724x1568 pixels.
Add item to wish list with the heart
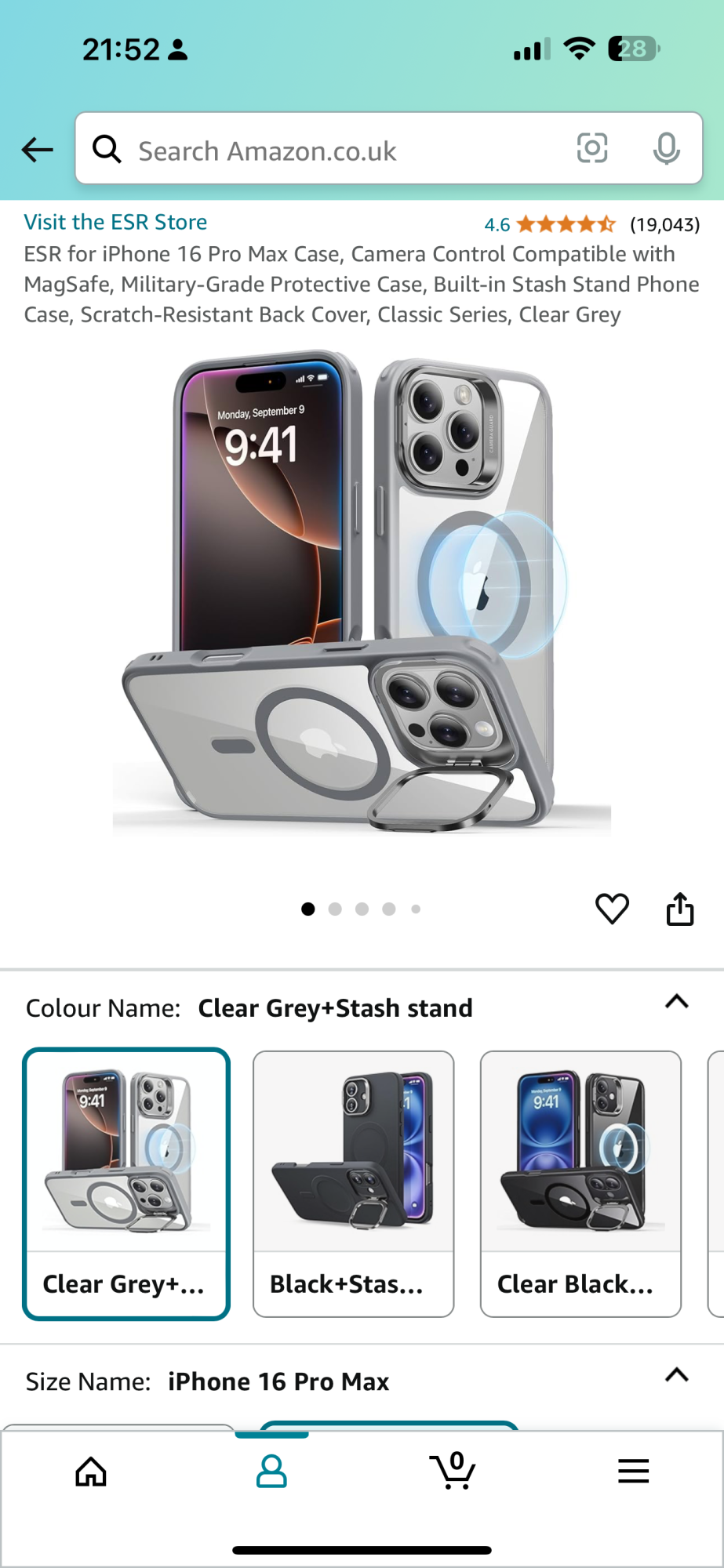point(612,909)
